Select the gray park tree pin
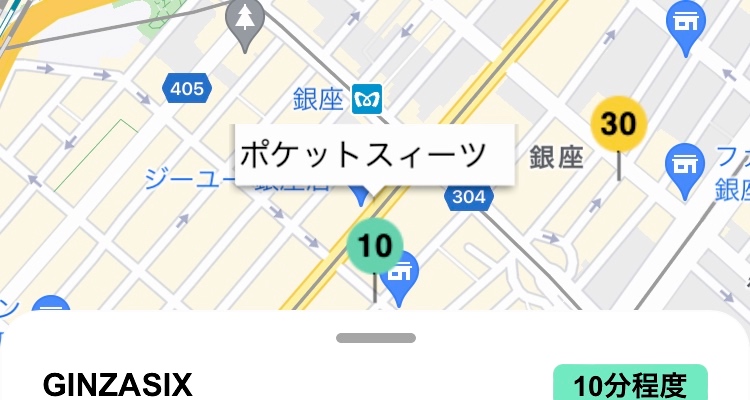Viewport: 750px width, 400px height. (x=245, y=19)
